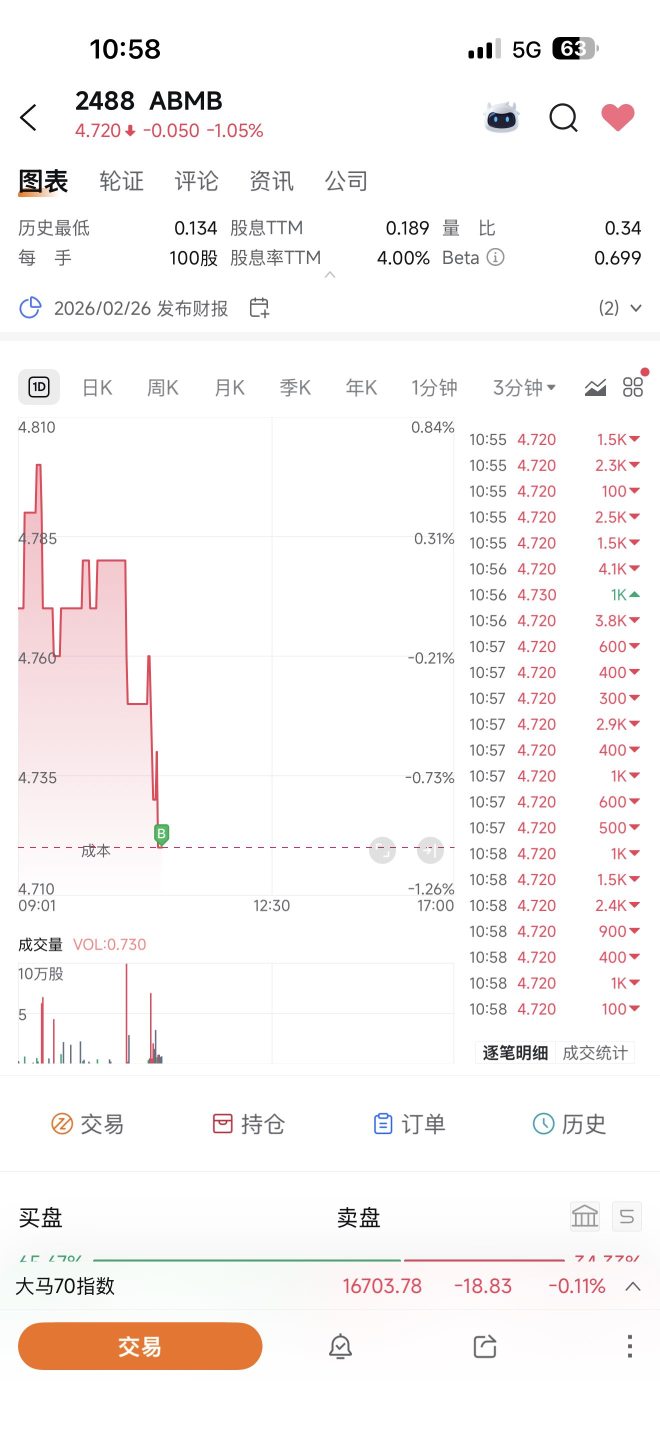Viewport: 660px width, 1434px height.
Task: Go back using the top-left arrow
Action: click(x=28, y=117)
